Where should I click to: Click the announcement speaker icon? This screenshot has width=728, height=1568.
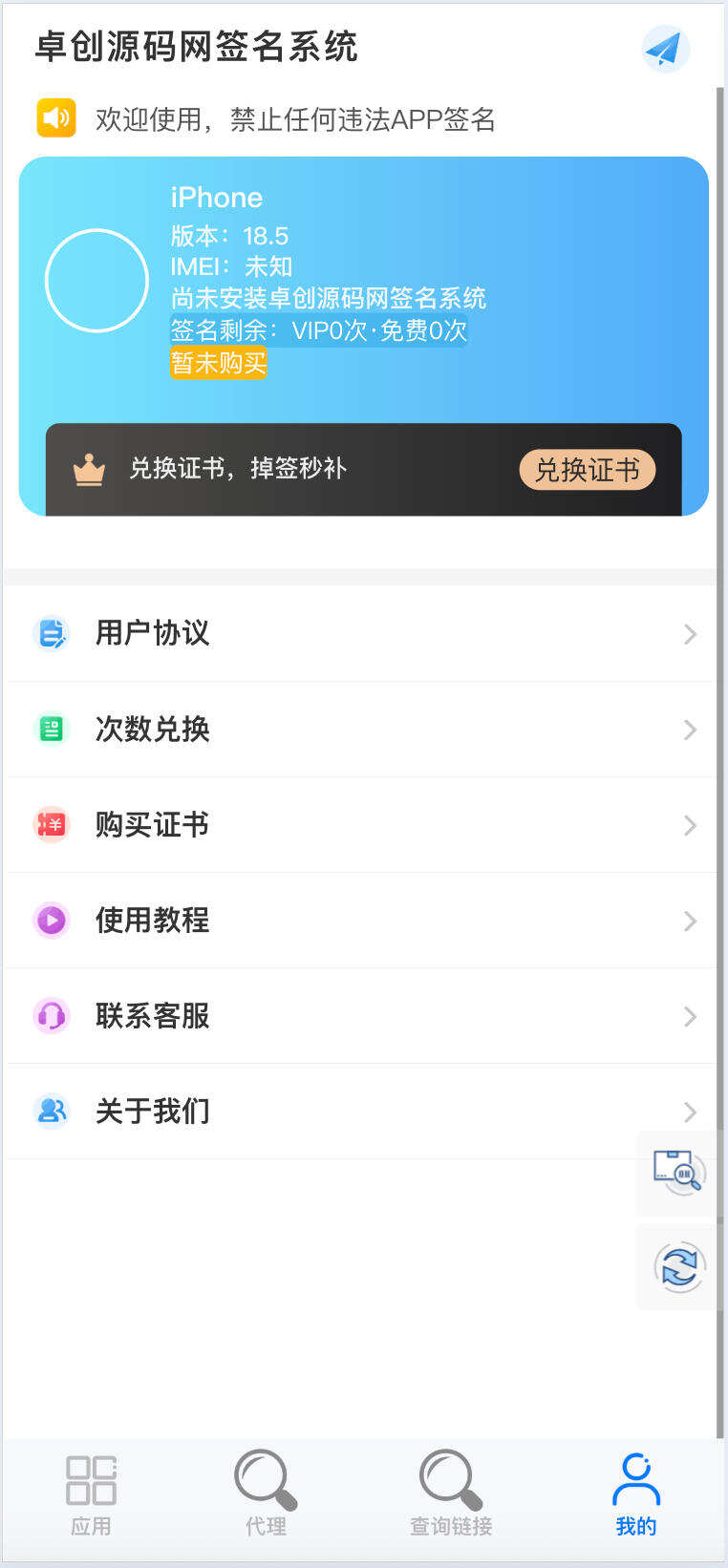pyautogui.click(x=55, y=117)
